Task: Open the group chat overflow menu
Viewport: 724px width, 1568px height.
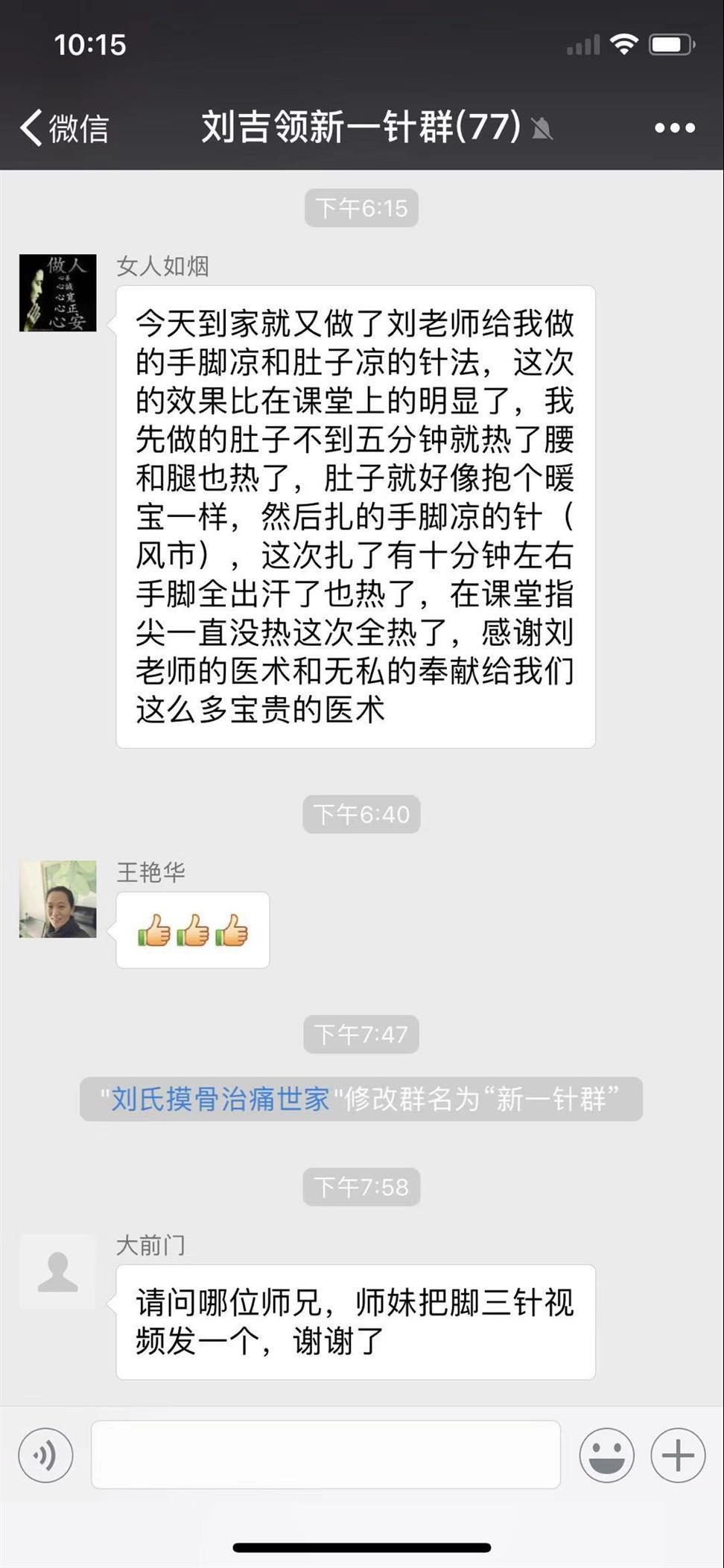Action: pos(675,128)
